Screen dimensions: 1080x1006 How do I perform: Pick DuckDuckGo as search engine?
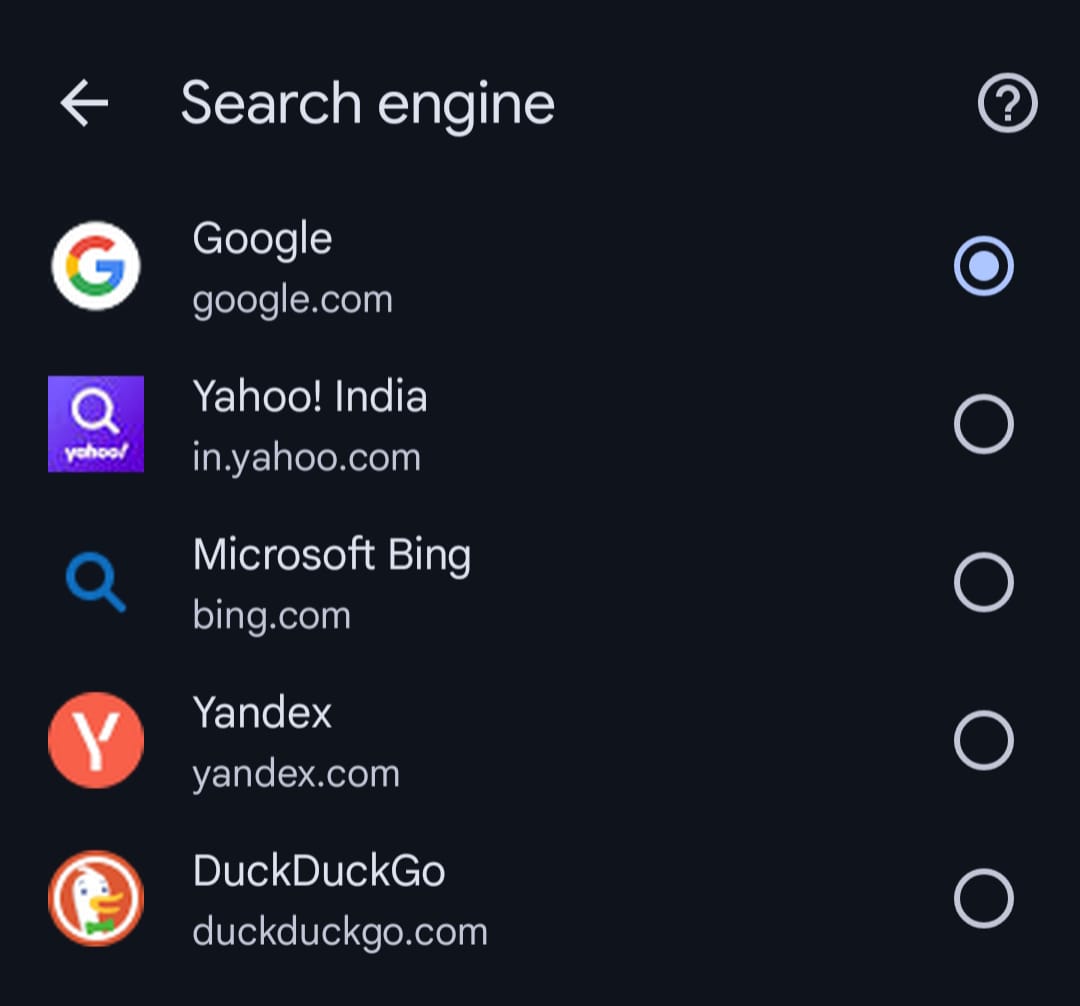point(983,898)
